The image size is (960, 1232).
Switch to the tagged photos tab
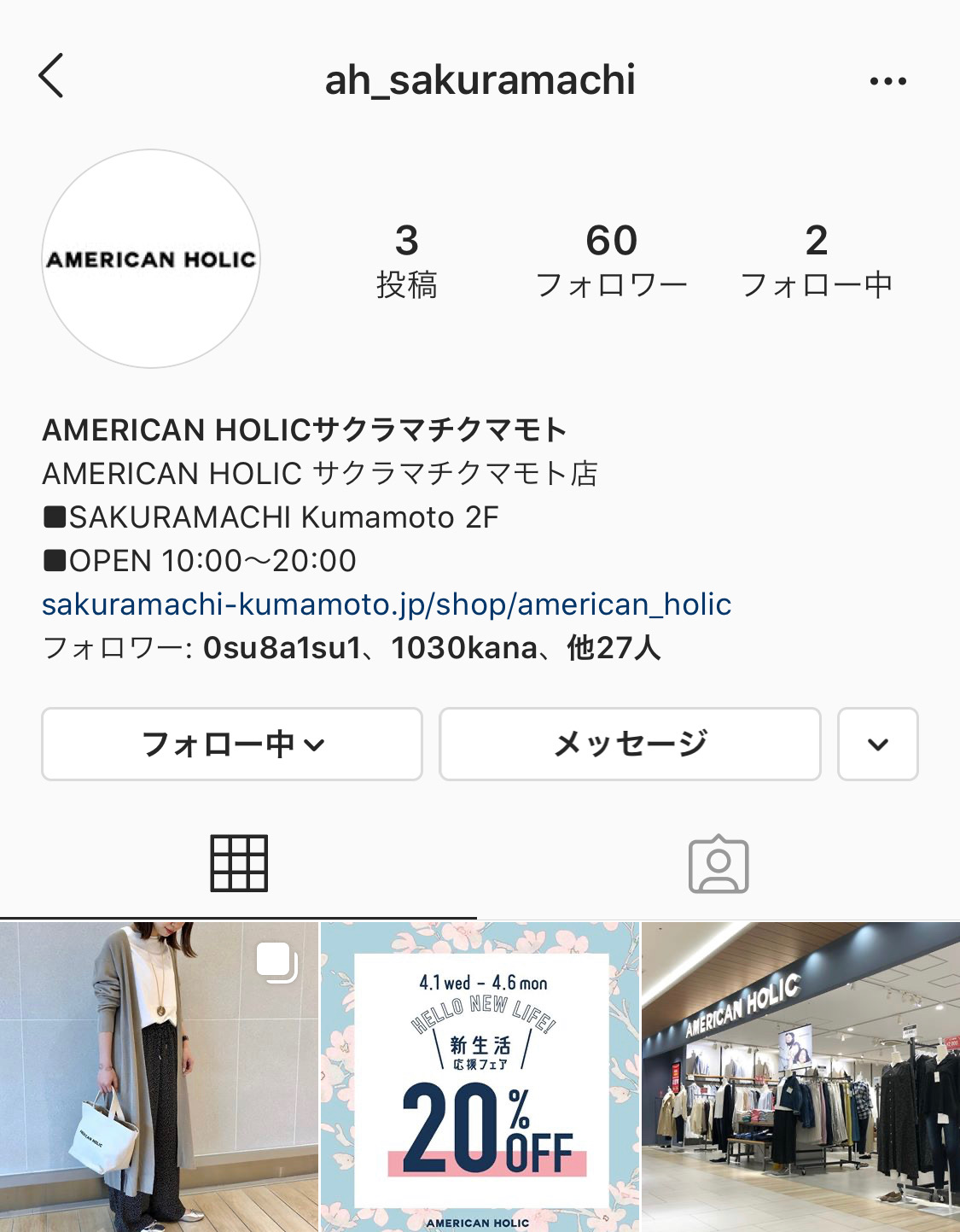point(719,864)
